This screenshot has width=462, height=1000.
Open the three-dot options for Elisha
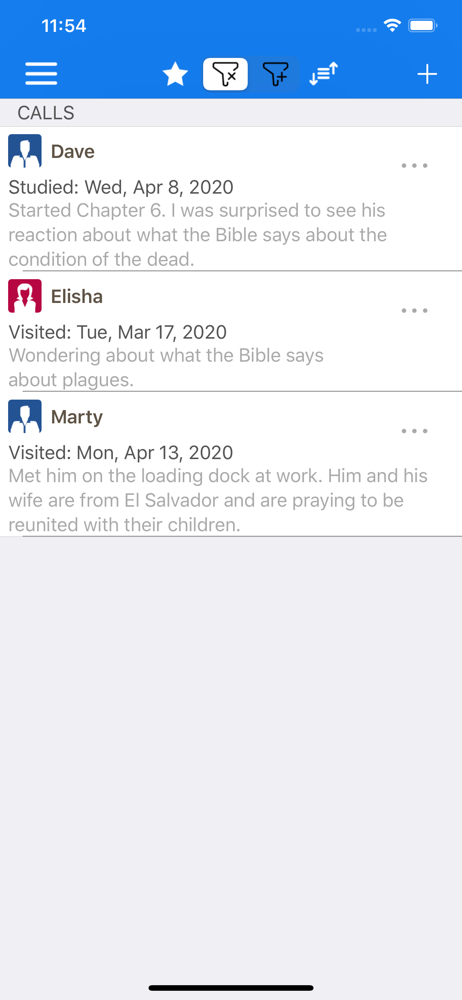coord(414,311)
